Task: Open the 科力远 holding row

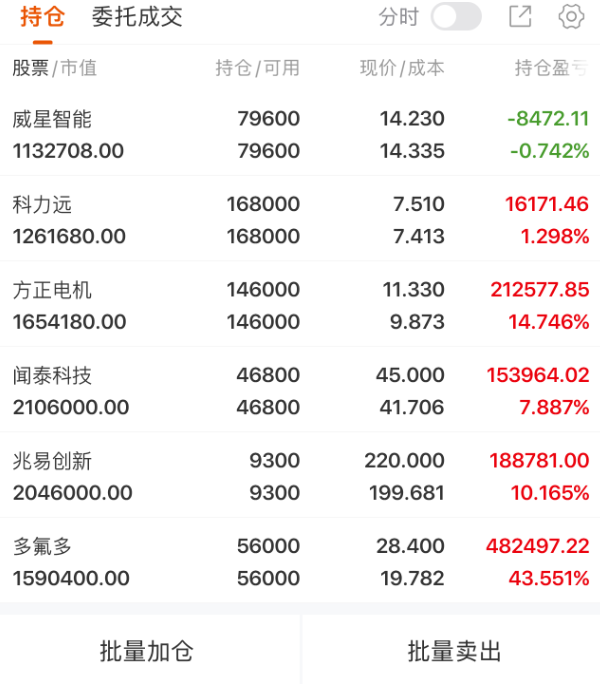Action: click(x=300, y=220)
